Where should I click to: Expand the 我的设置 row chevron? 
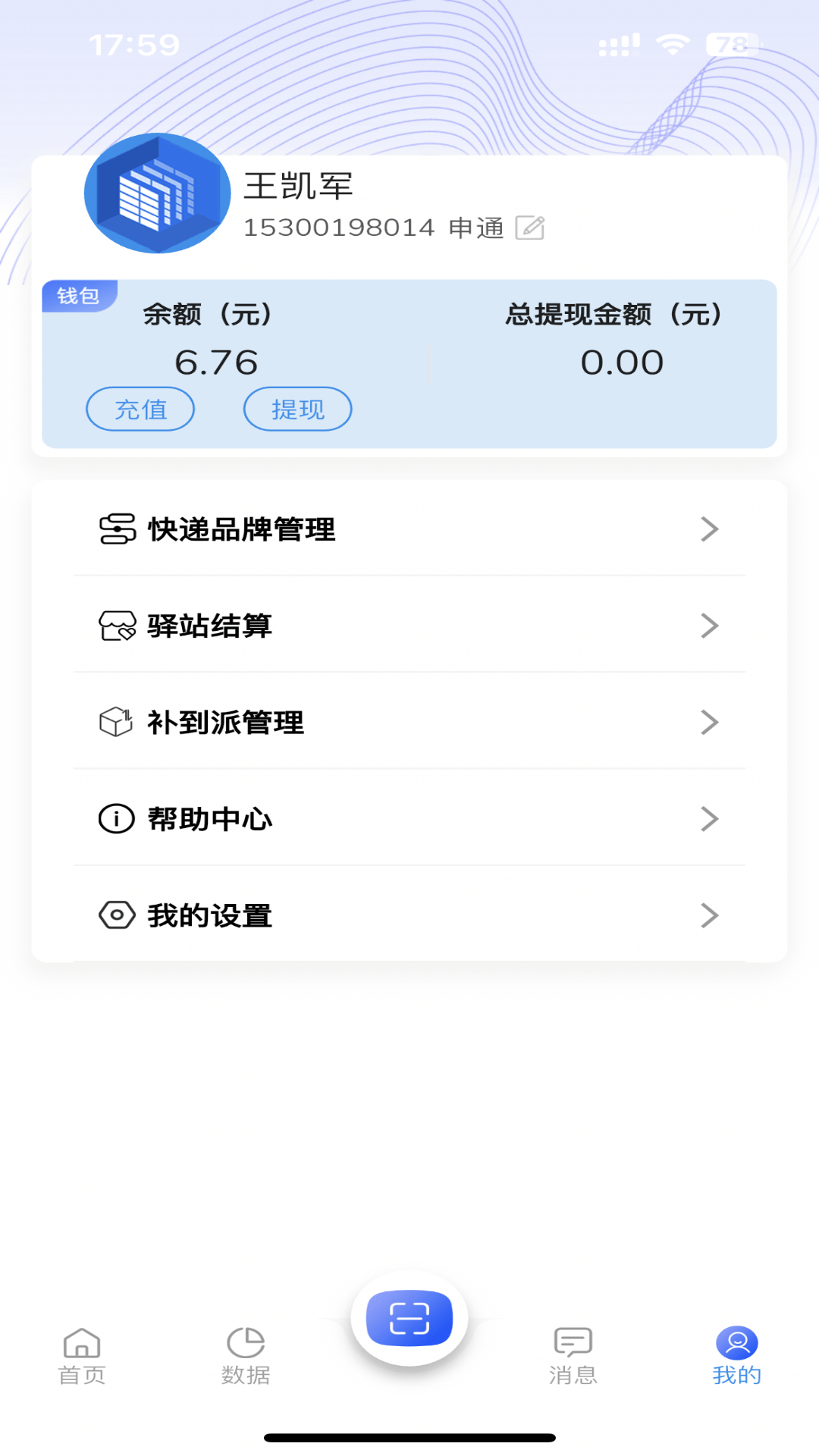point(710,915)
